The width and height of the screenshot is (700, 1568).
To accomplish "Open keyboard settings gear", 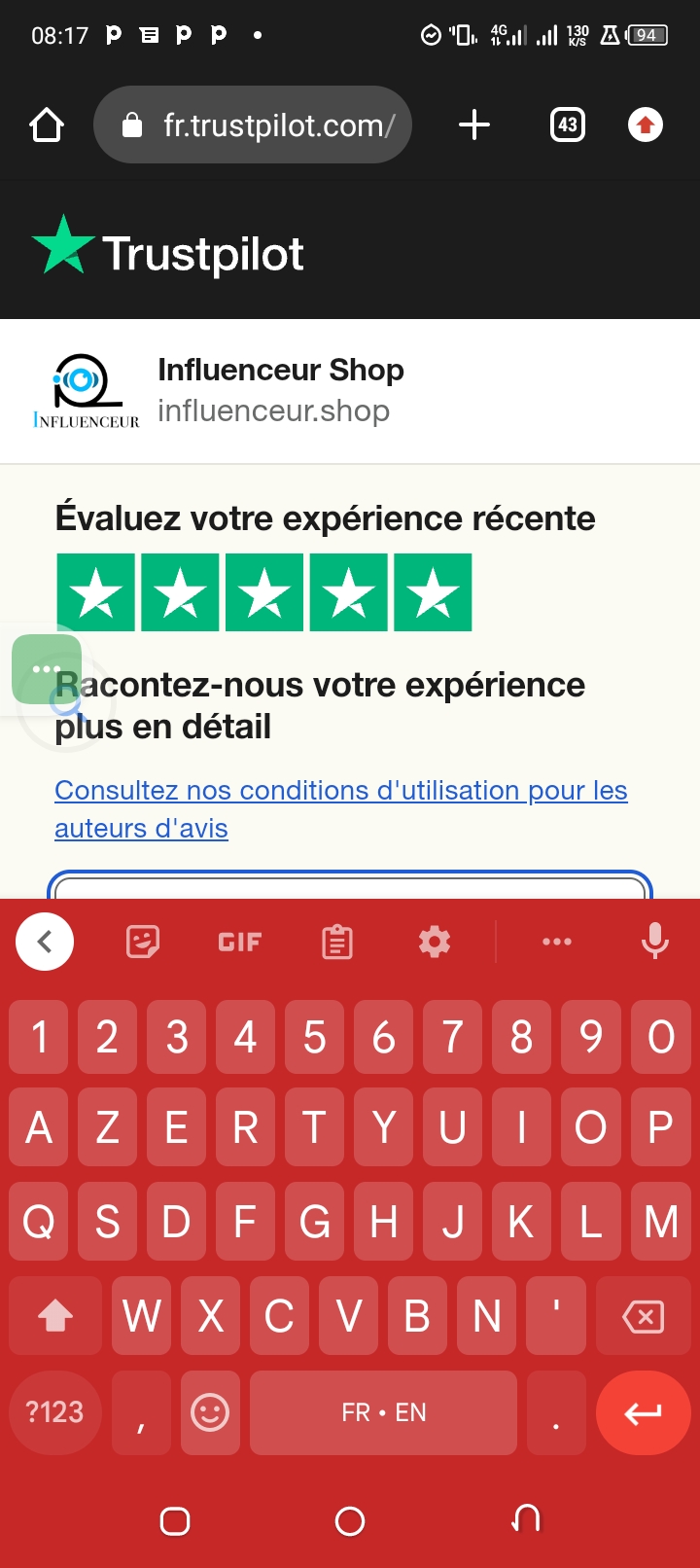I will pos(434,942).
